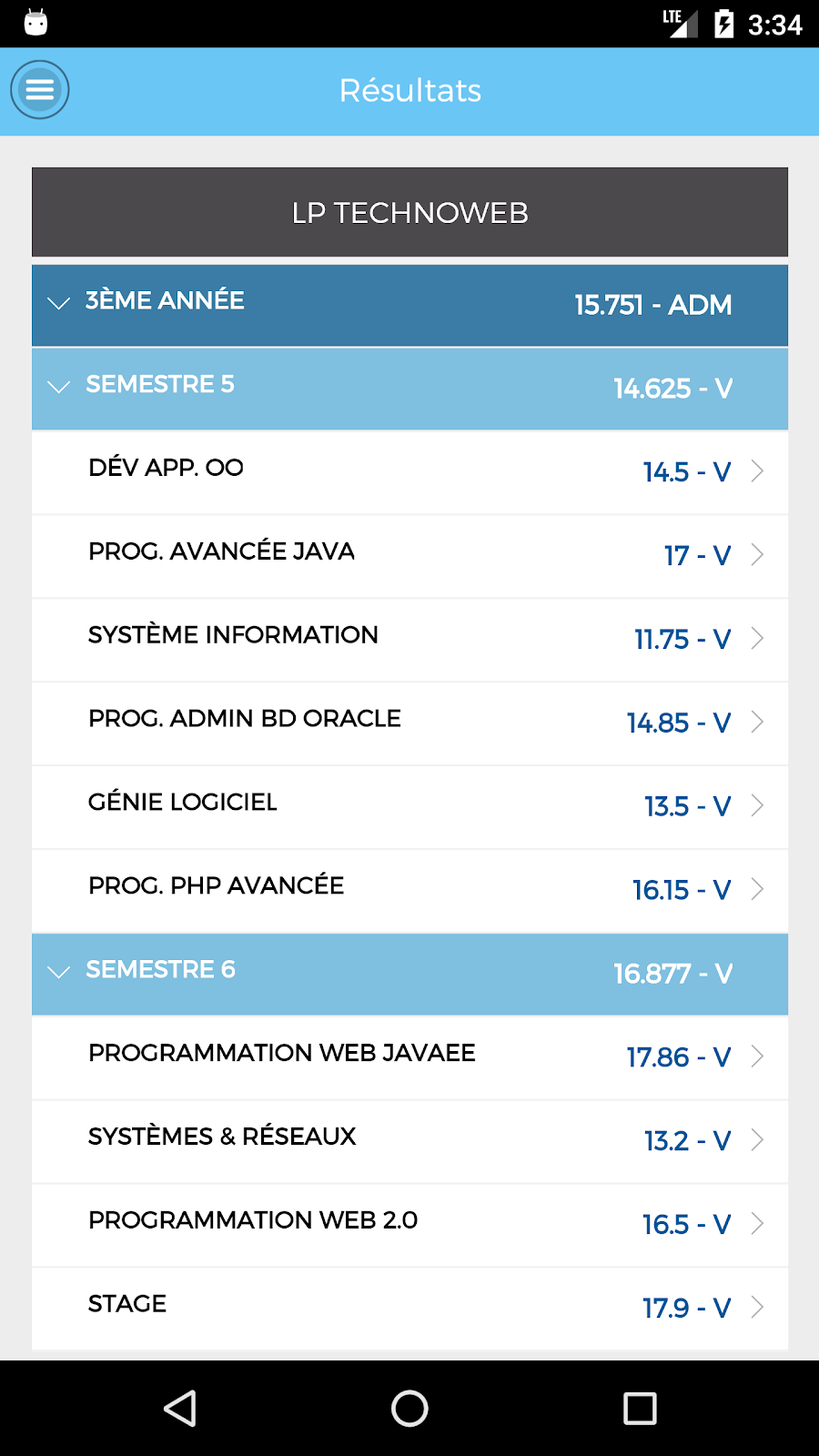Viewport: 819px width, 1456px height.
Task: Open Programmation Web JavaEE details
Action: pos(409,1057)
